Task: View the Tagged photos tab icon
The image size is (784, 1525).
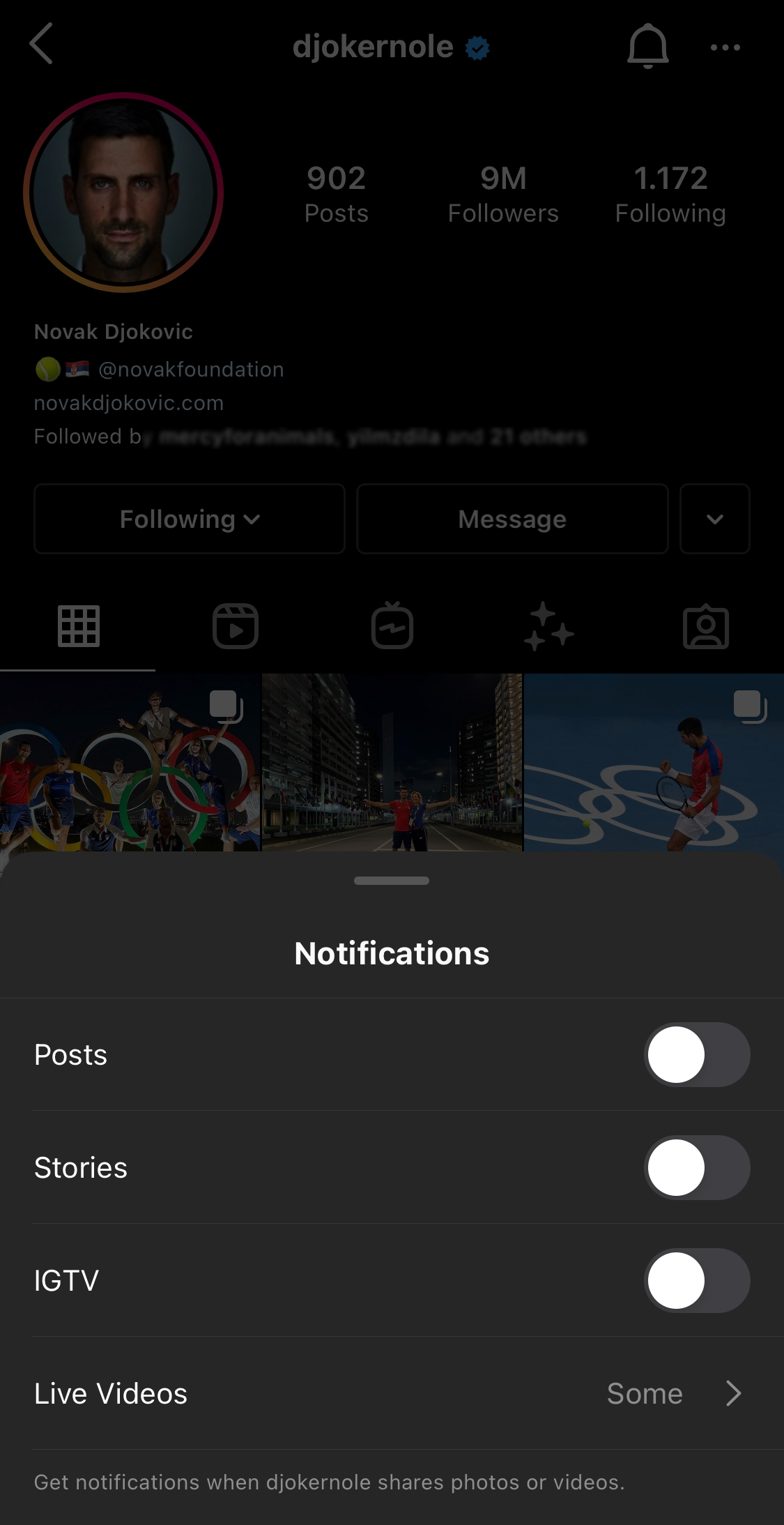Action: (x=705, y=626)
